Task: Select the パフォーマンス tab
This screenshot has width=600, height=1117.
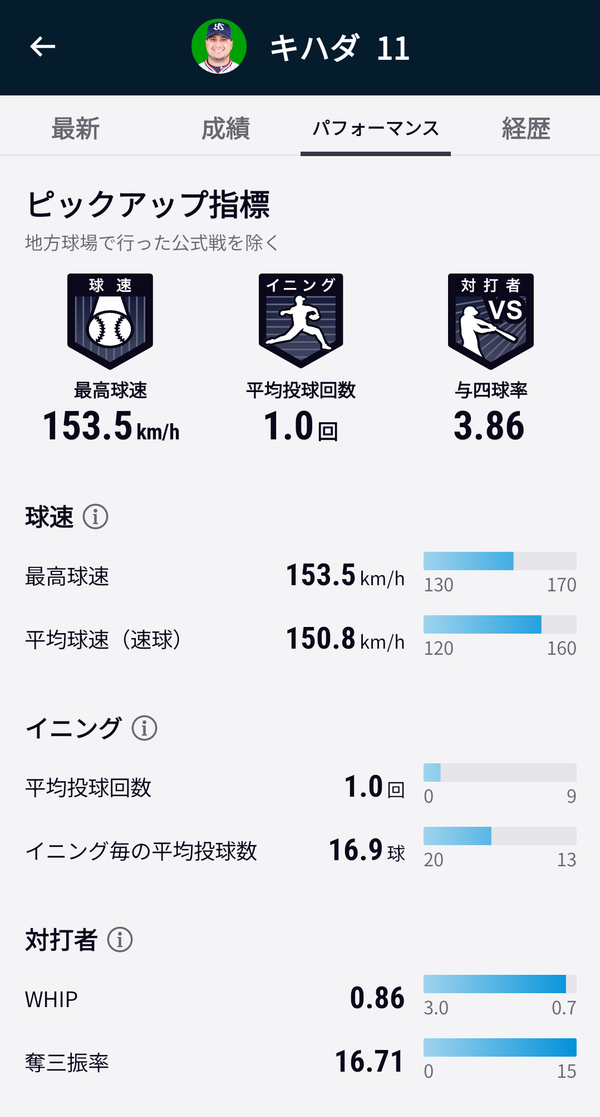Action: tap(376, 129)
